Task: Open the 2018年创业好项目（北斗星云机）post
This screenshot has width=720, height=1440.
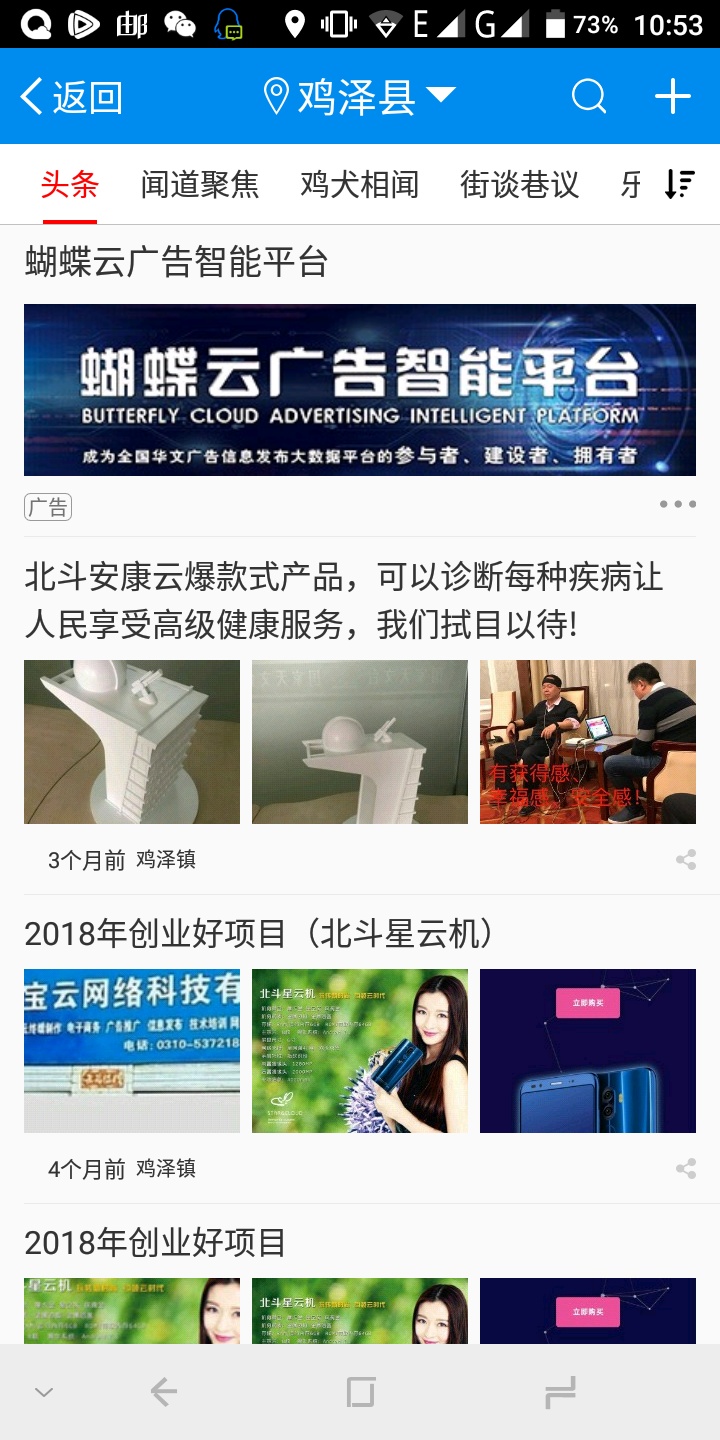Action: (x=260, y=934)
